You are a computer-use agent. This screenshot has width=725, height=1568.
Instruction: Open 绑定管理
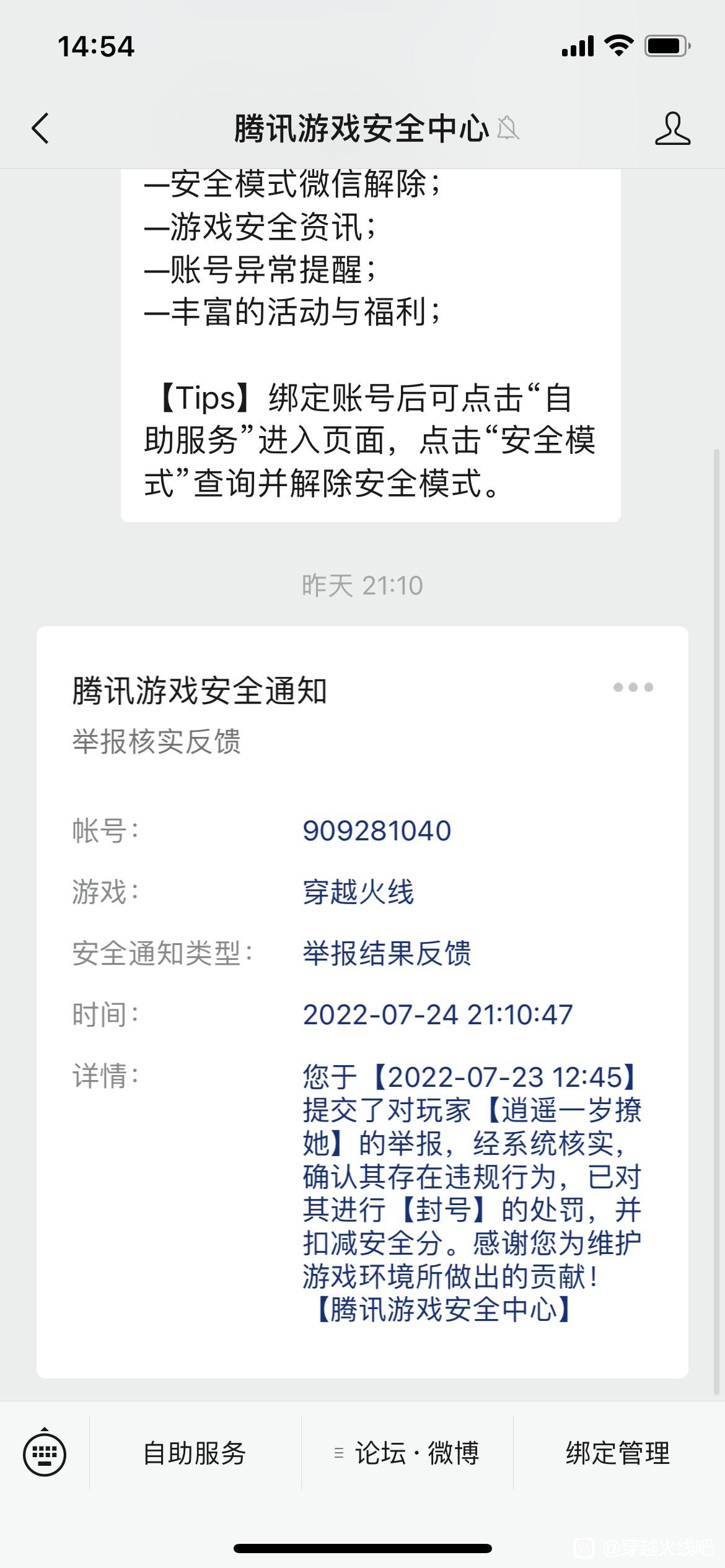(618, 1453)
